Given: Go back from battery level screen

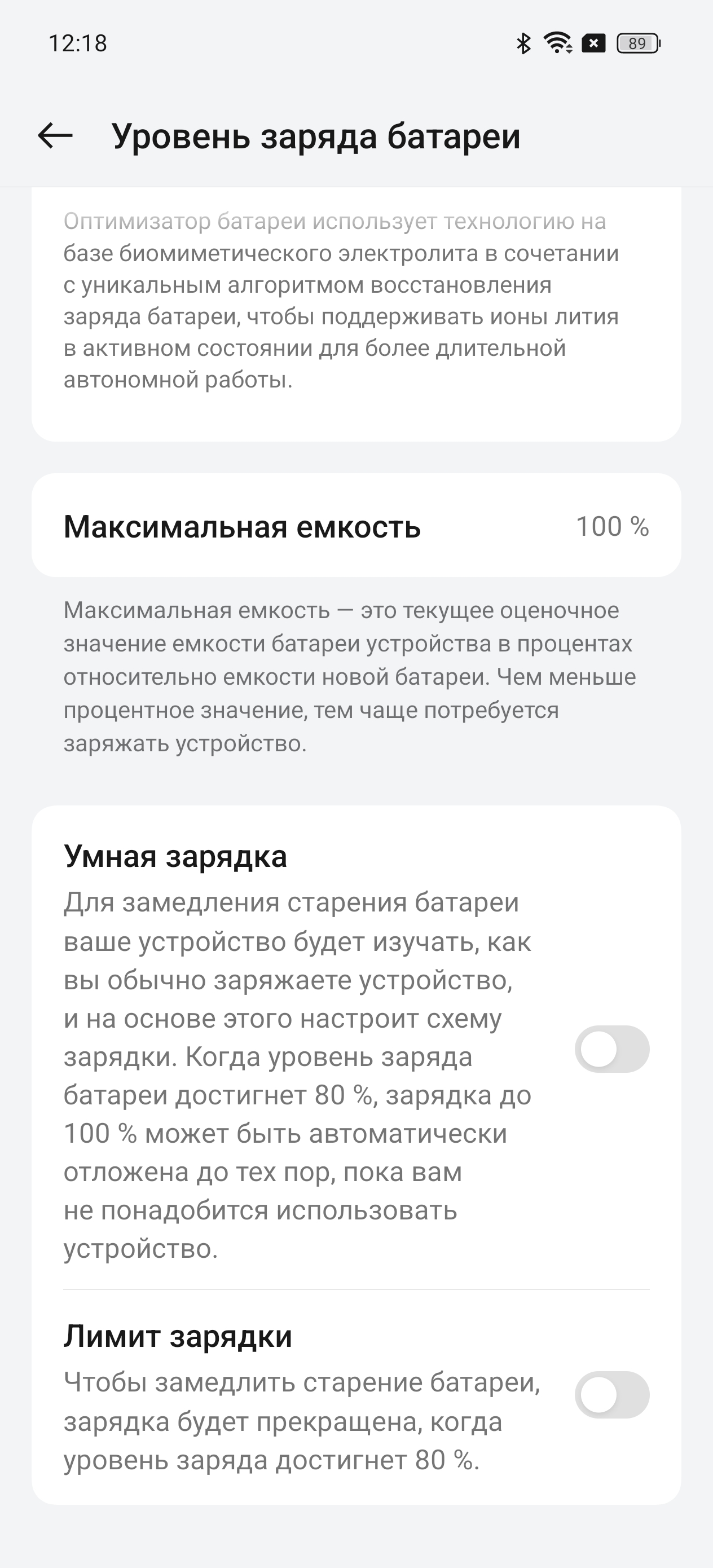Looking at the screenshot, I should [55, 135].
